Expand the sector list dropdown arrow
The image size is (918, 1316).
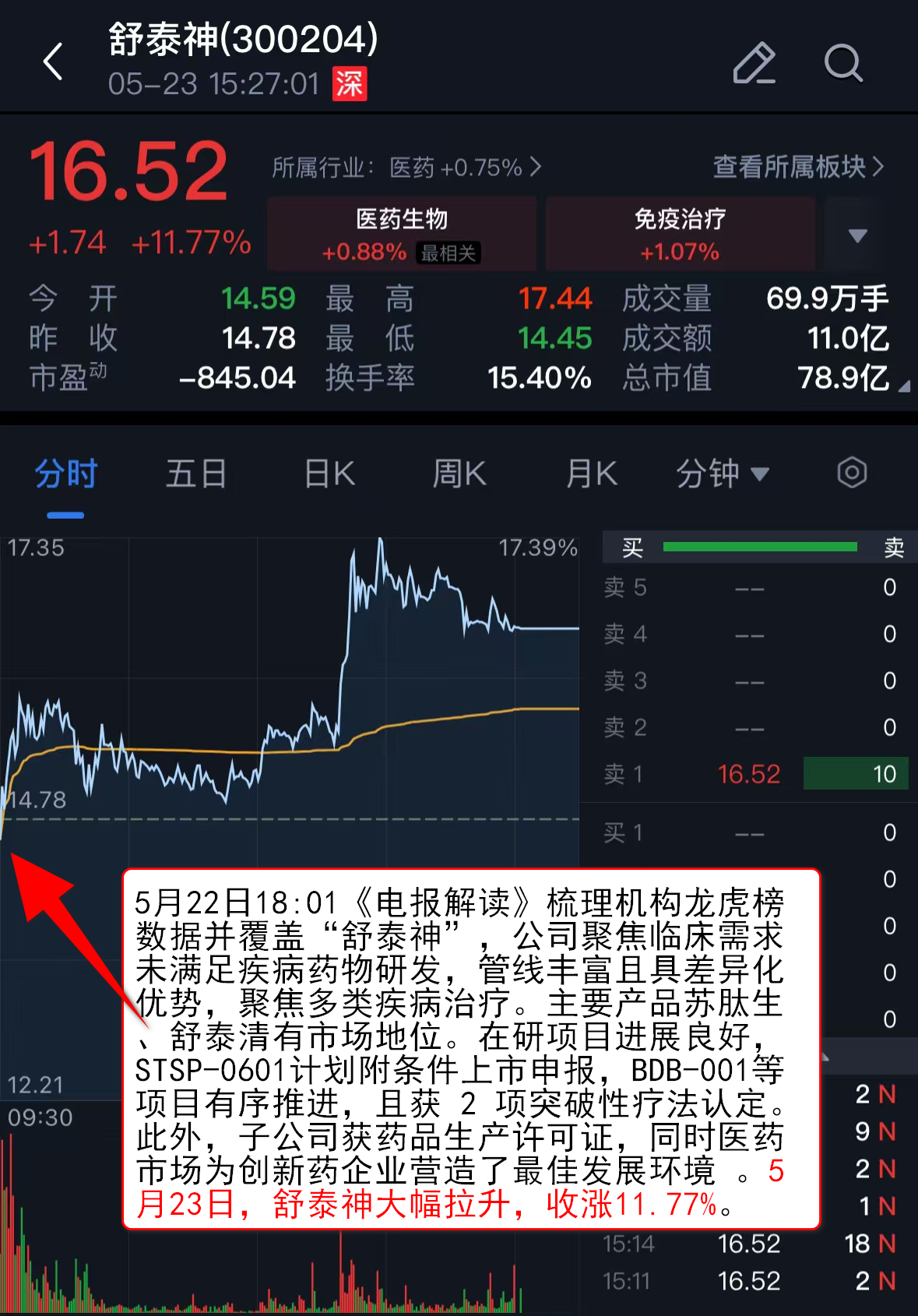click(x=857, y=235)
